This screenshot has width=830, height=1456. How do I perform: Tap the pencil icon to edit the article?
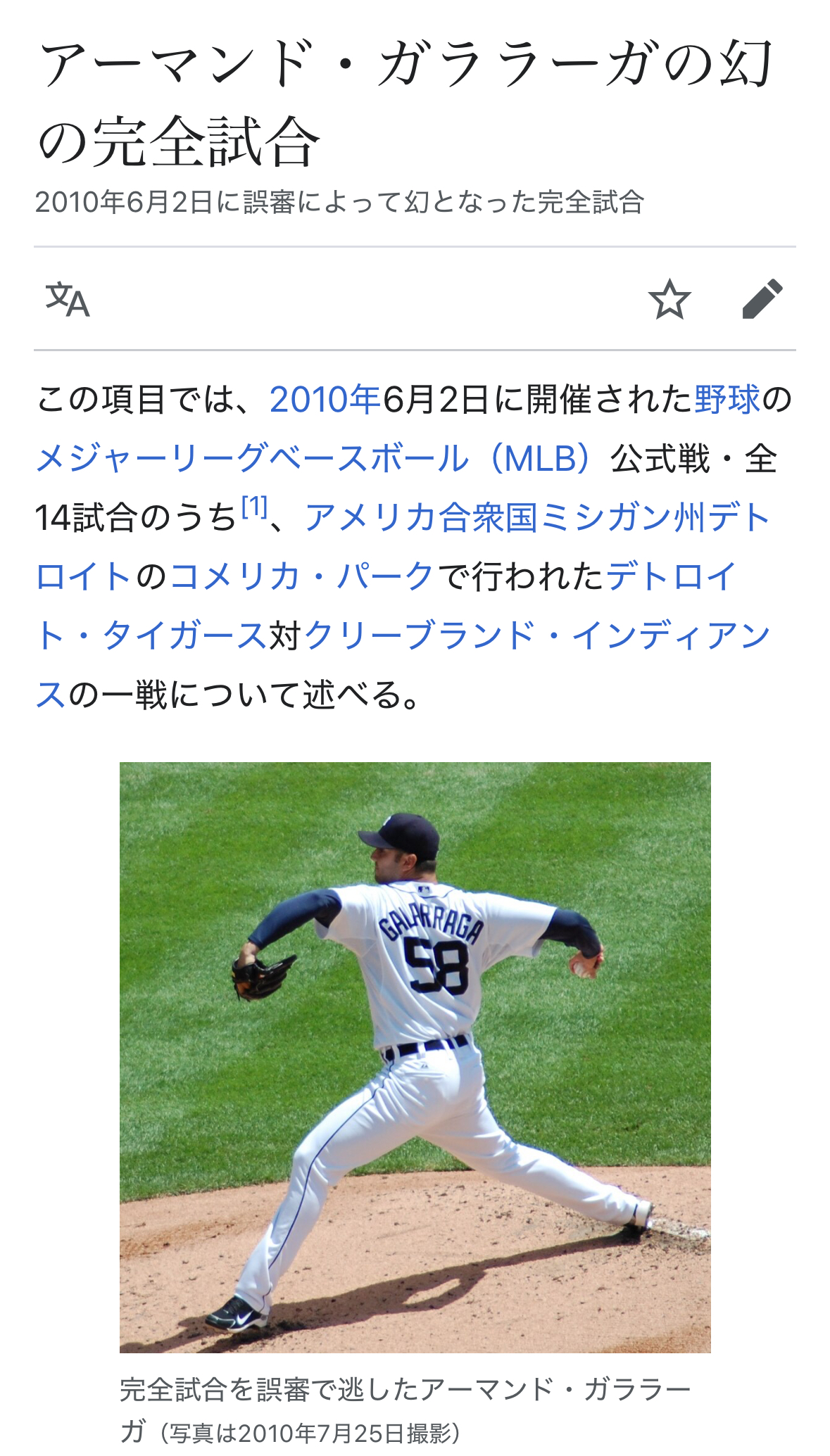[x=762, y=299]
